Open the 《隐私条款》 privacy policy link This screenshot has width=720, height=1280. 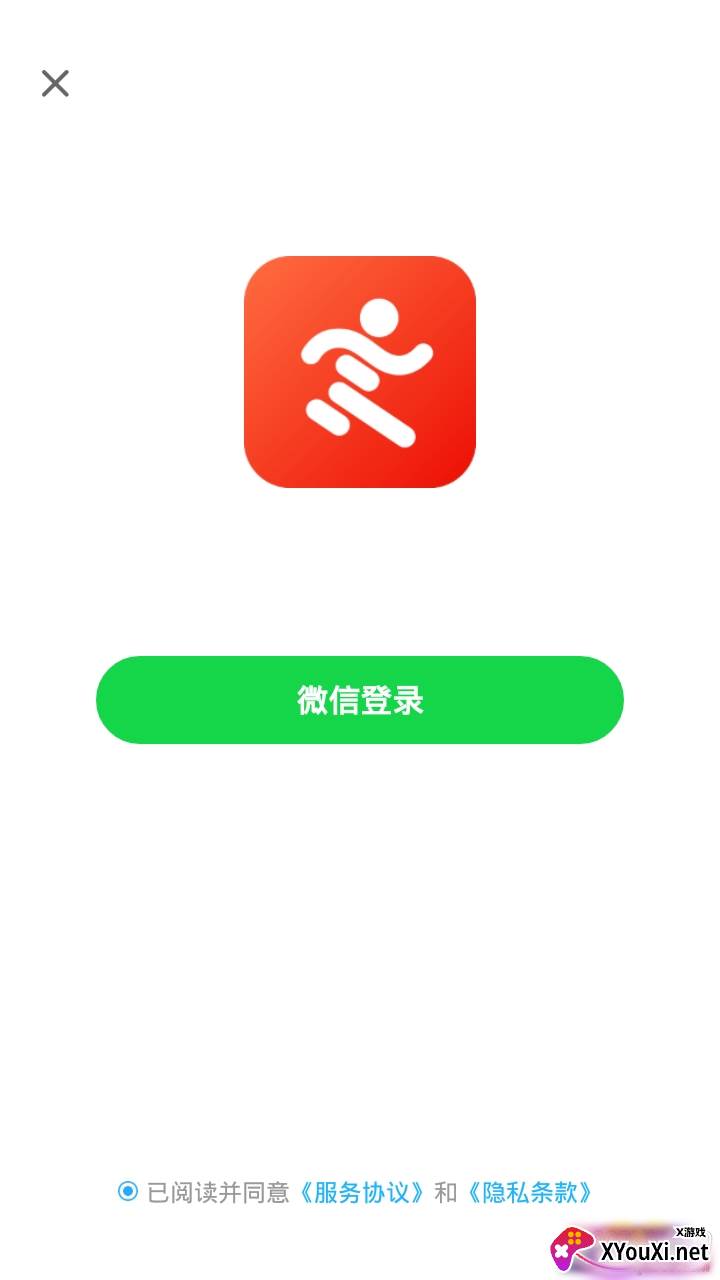point(530,1192)
